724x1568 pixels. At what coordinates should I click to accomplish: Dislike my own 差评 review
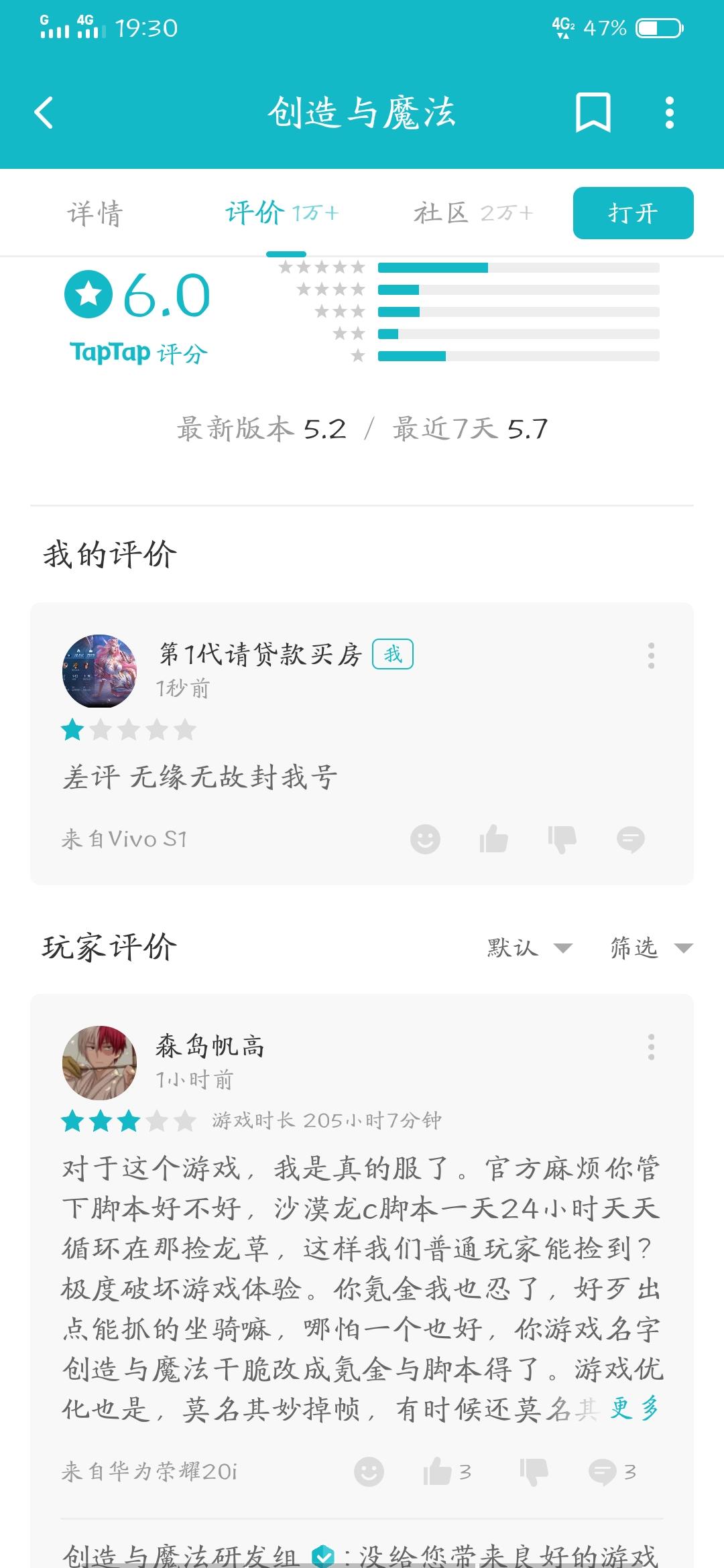[562, 839]
